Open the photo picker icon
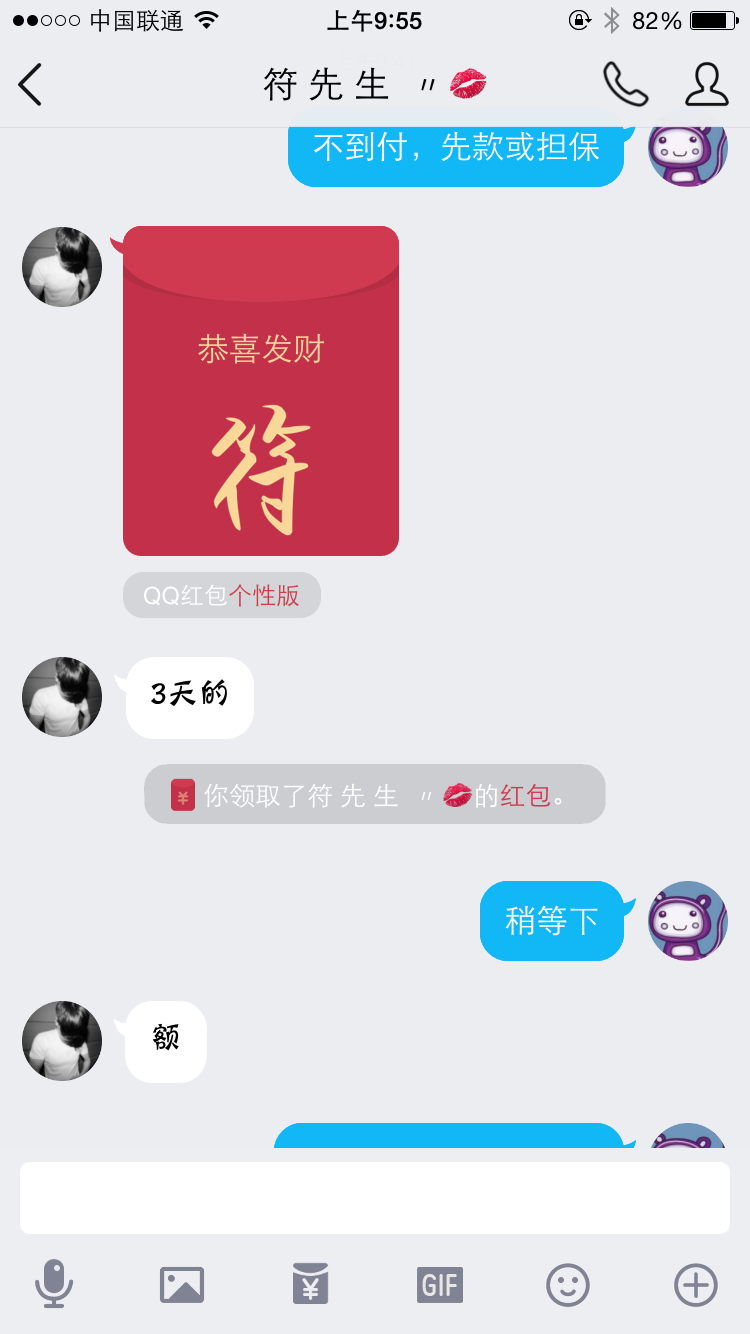This screenshot has width=750, height=1334. click(182, 1284)
